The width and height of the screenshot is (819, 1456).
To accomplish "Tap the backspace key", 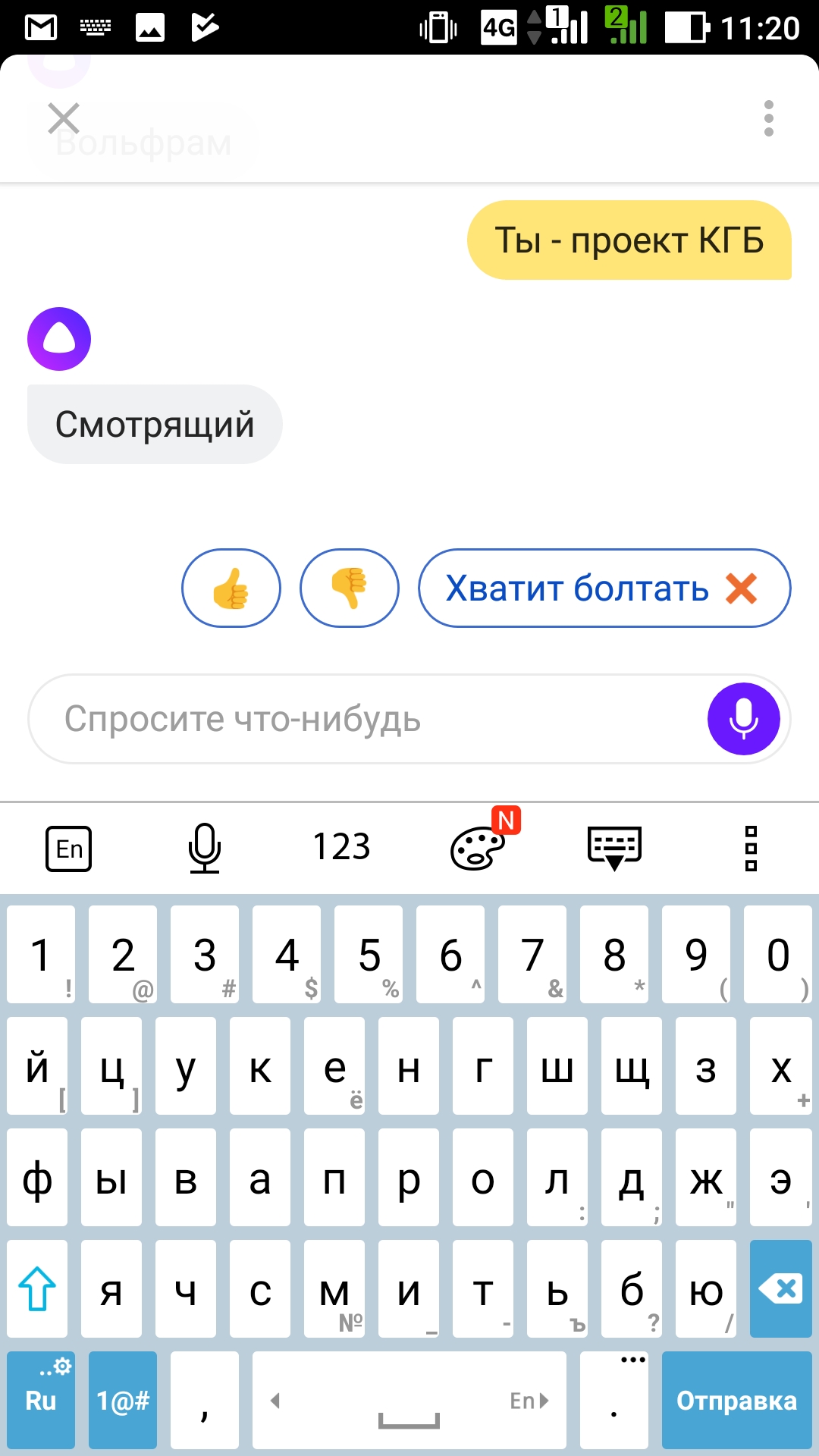I will (780, 1288).
